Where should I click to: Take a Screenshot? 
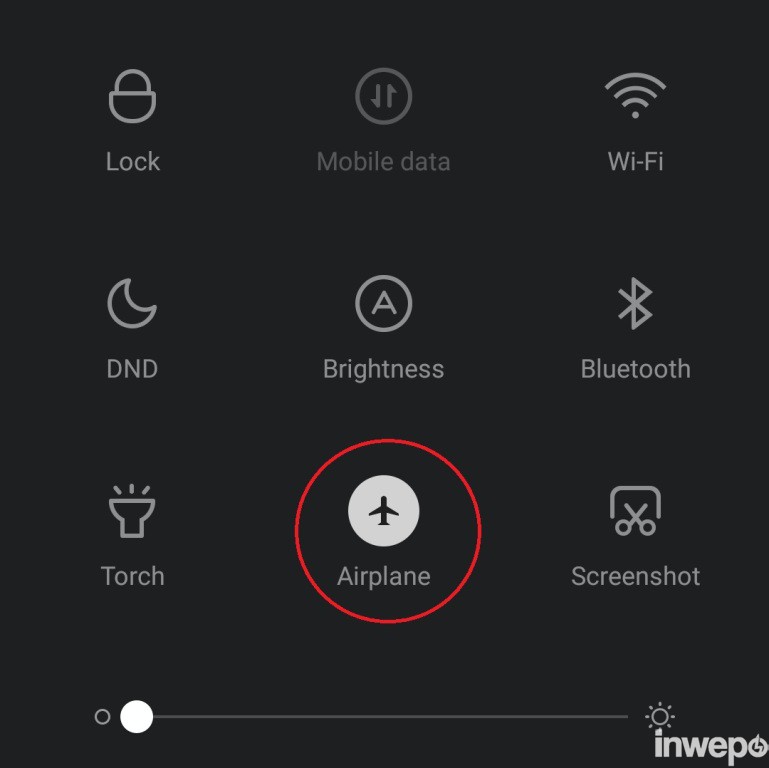pos(635,512)
